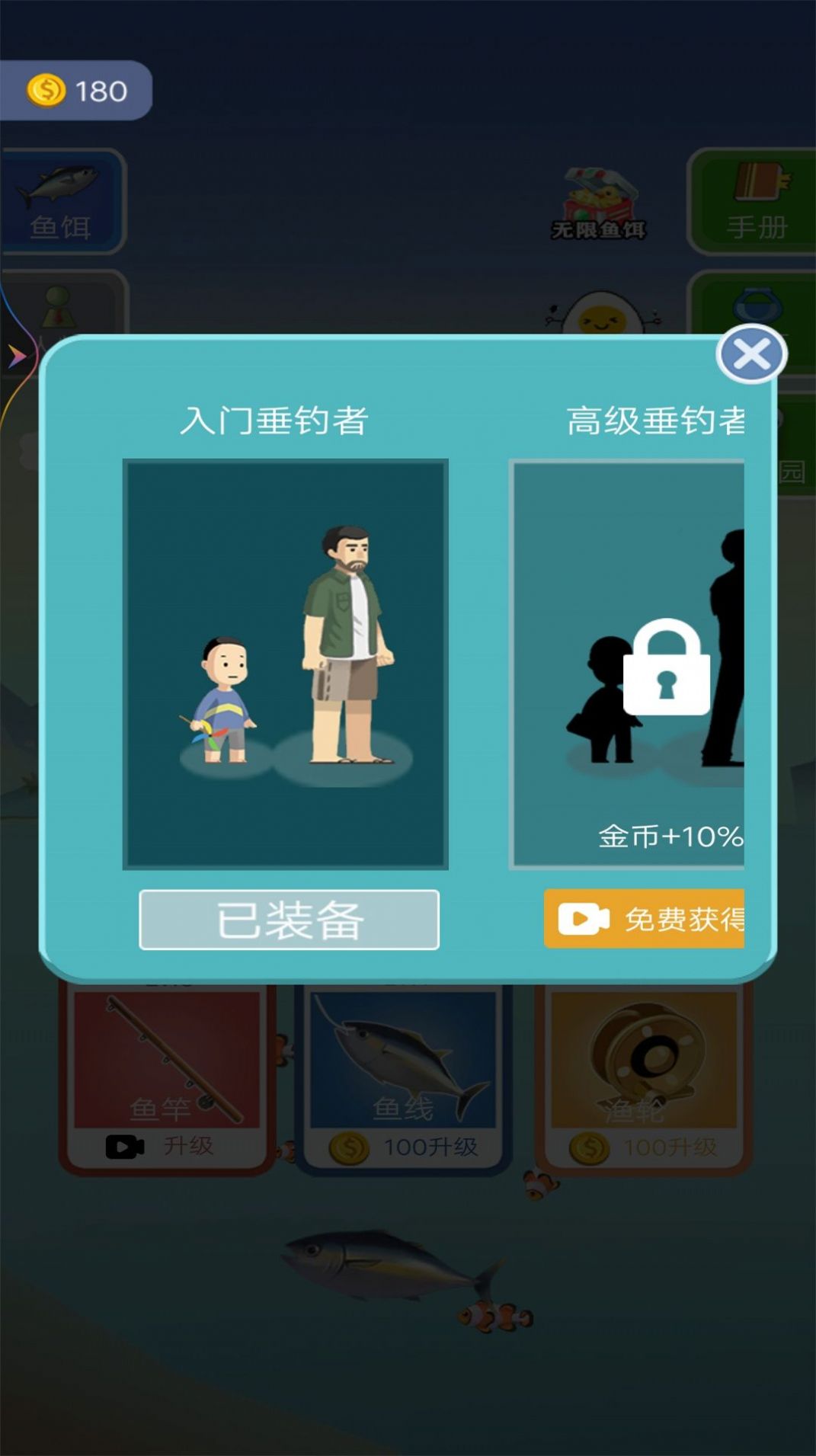Select the locked 高级垂钓者 character card
Viewport: 816px width, 1456px height.
coord(628,664)
